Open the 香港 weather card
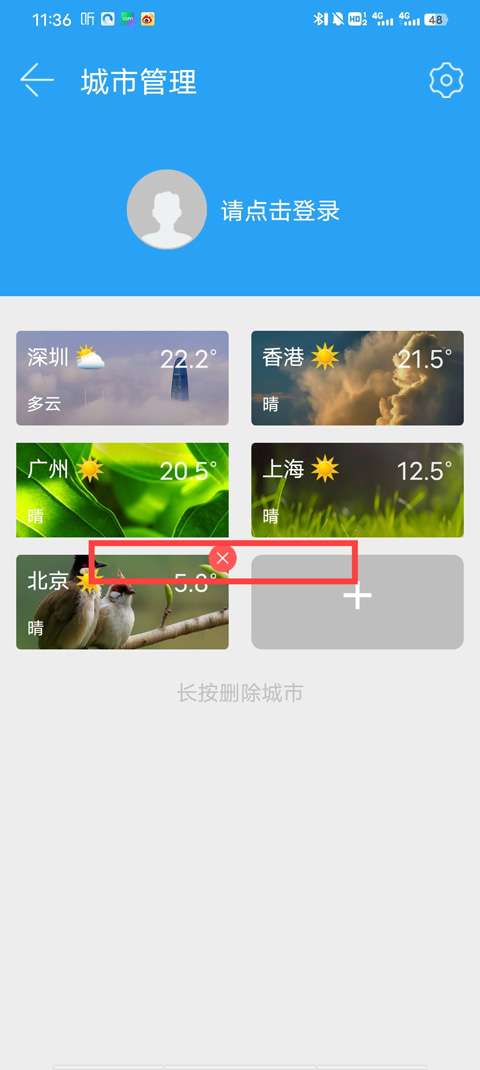480x1070 pixels. point(357,378)
